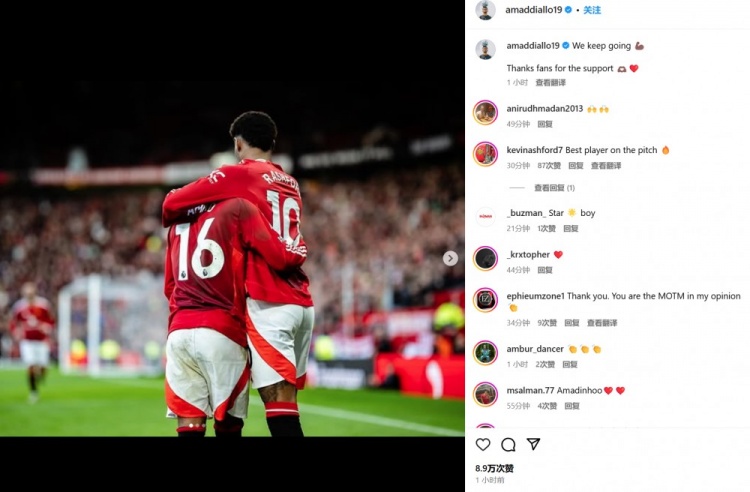750x492 pixels.
Task: Follow amaddiallo19 with the 关注 button
Action: 592,10
